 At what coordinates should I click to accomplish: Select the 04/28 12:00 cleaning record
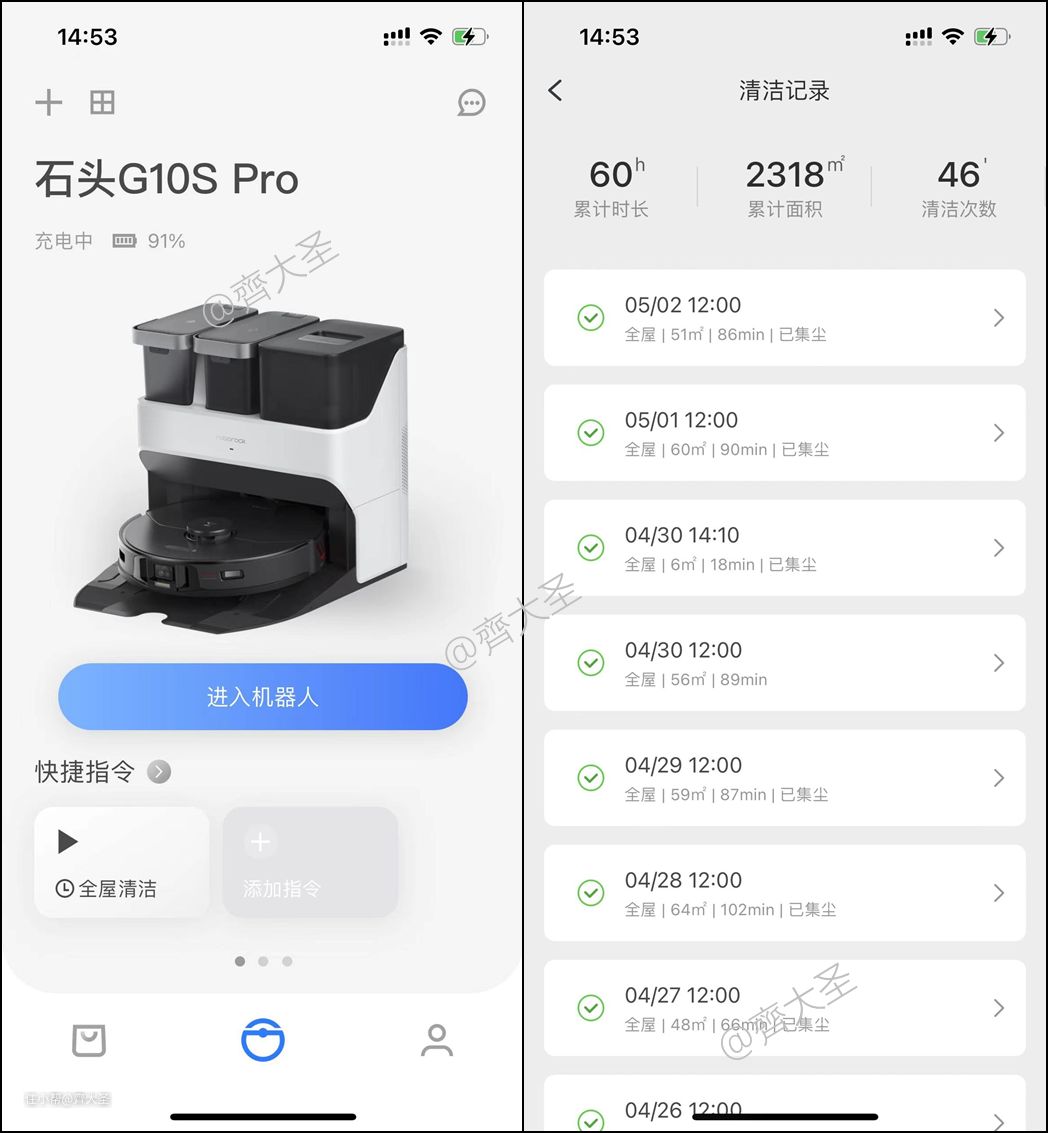coord(784,893)
